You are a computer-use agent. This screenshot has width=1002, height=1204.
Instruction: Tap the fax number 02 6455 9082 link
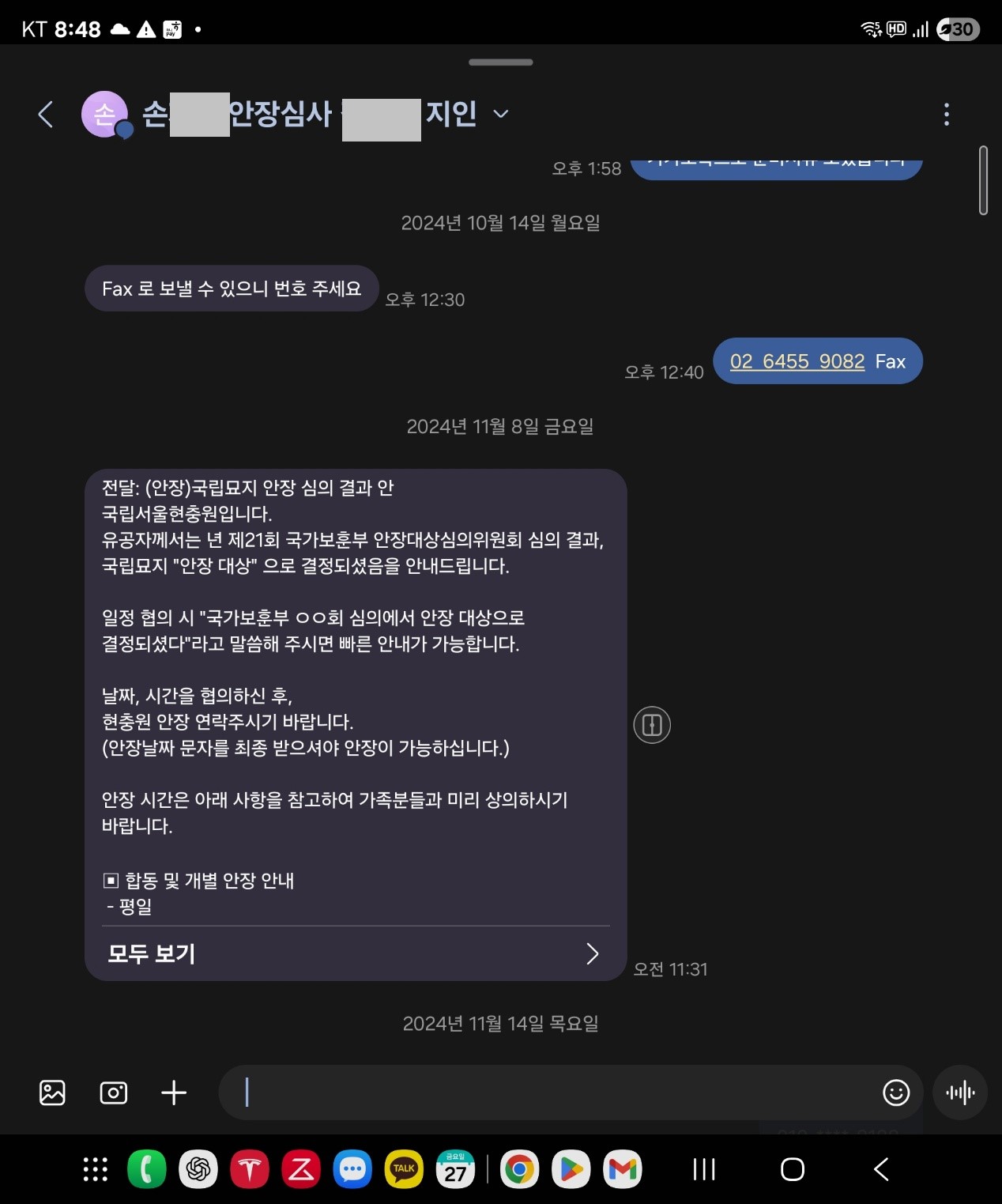(797, 361)
